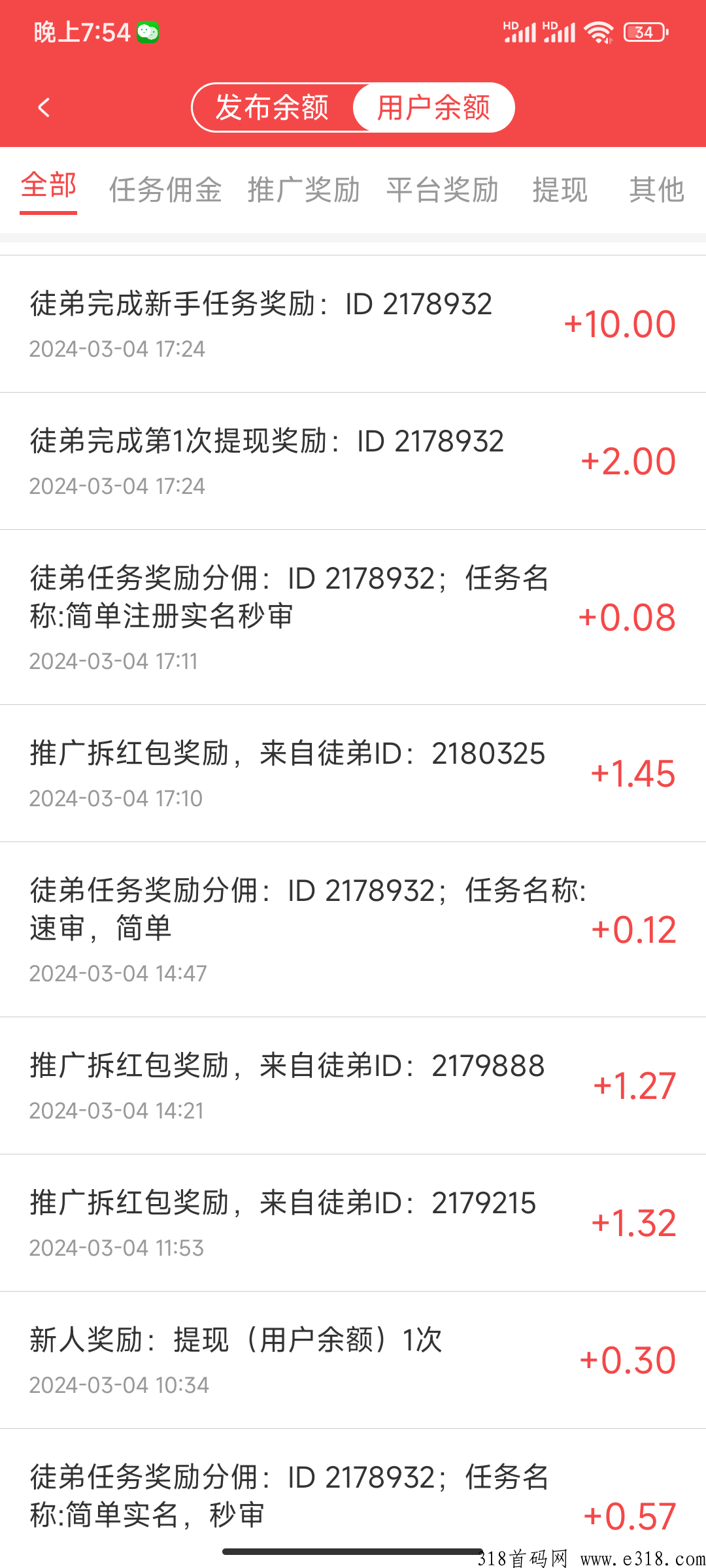The image size is (706, 1568).
Task: View the 提现 tab
Action: 560,190
